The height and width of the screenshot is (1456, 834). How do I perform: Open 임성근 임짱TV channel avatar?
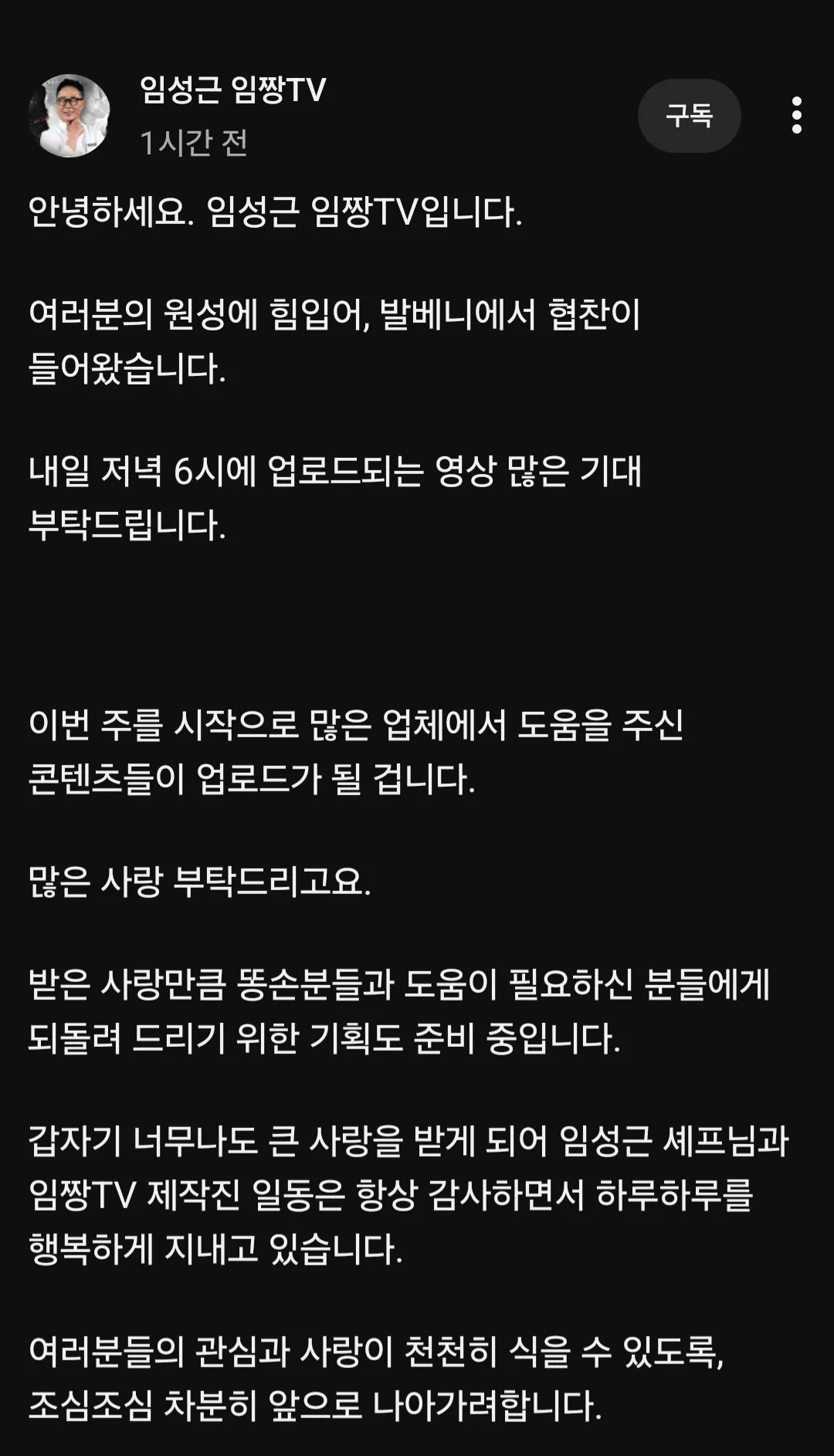coord(69,116)
